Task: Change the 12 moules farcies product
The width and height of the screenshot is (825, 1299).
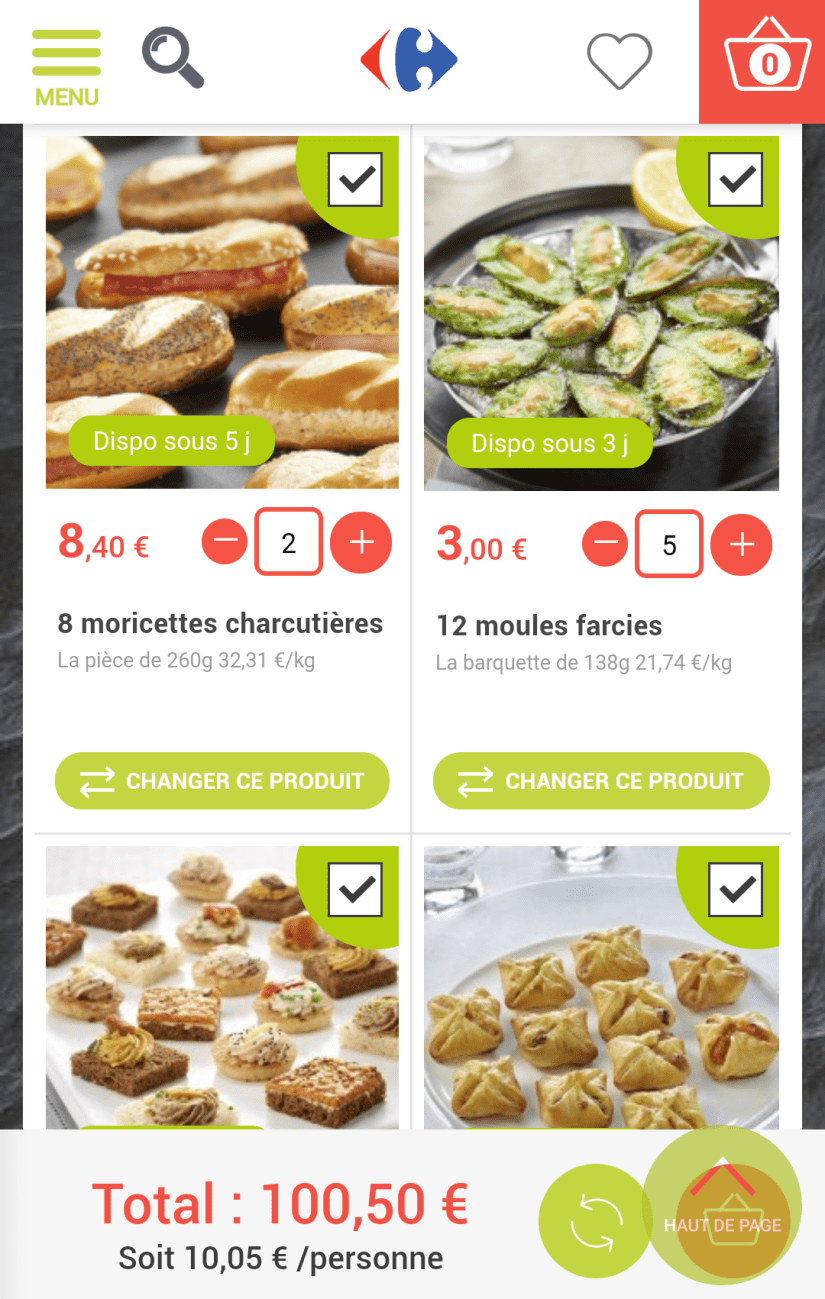Action: coord(601,781)
